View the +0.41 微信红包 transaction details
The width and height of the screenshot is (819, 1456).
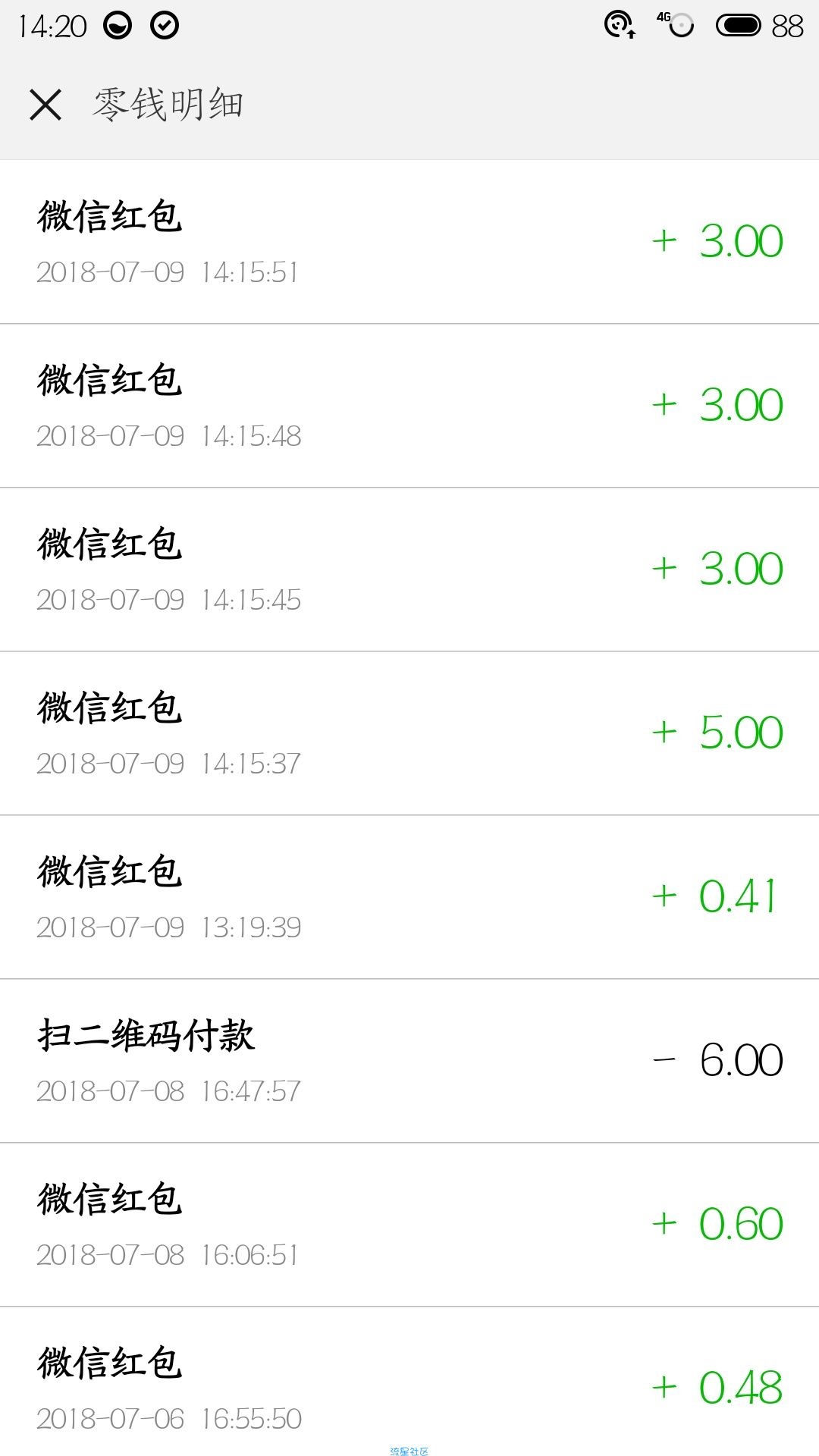pos(409,897)
